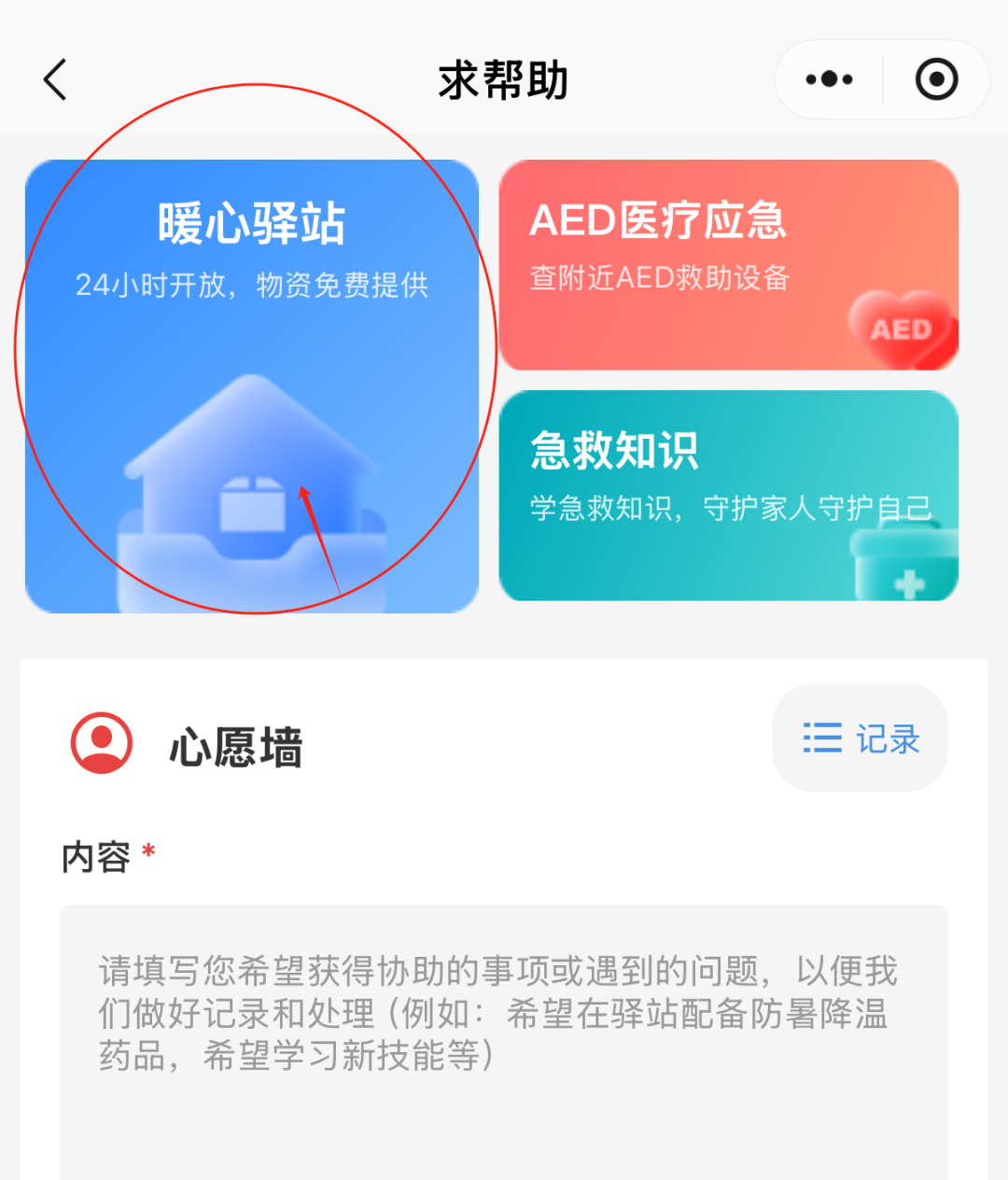Viewport: 1008px width, 1180px height.
Task: Close the mini program via the circle icon
Action: 936,79
